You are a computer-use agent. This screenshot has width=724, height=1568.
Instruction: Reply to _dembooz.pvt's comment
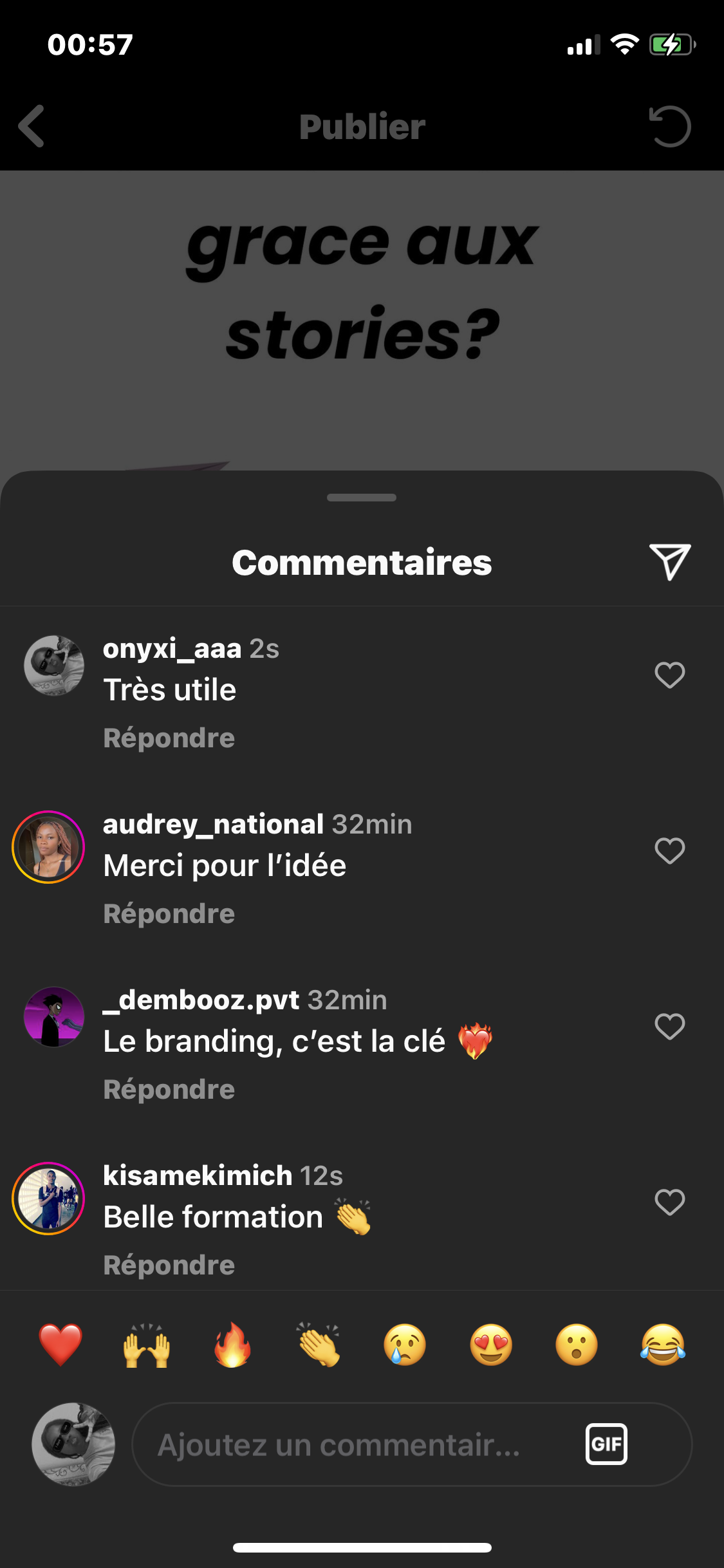[169, 1090]
